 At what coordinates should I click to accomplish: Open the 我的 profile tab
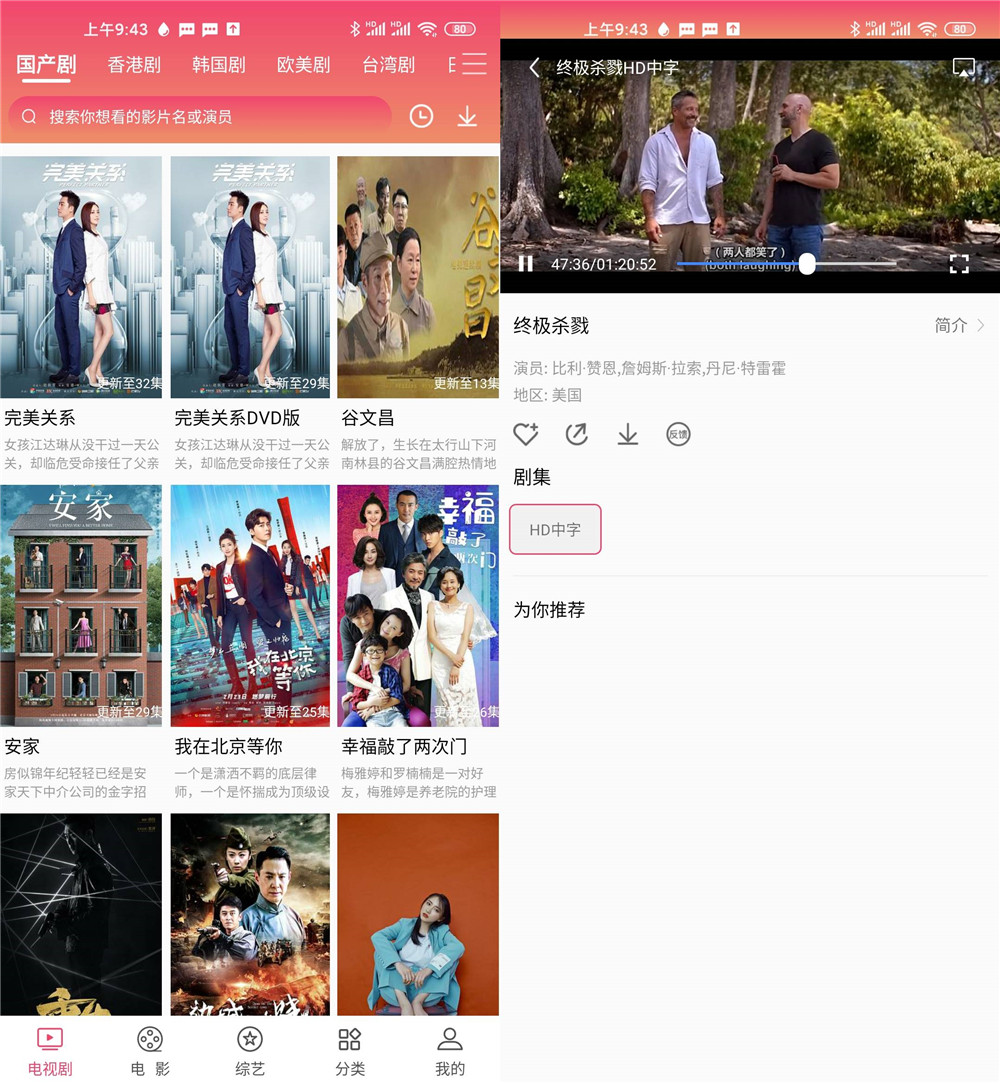450,1050
